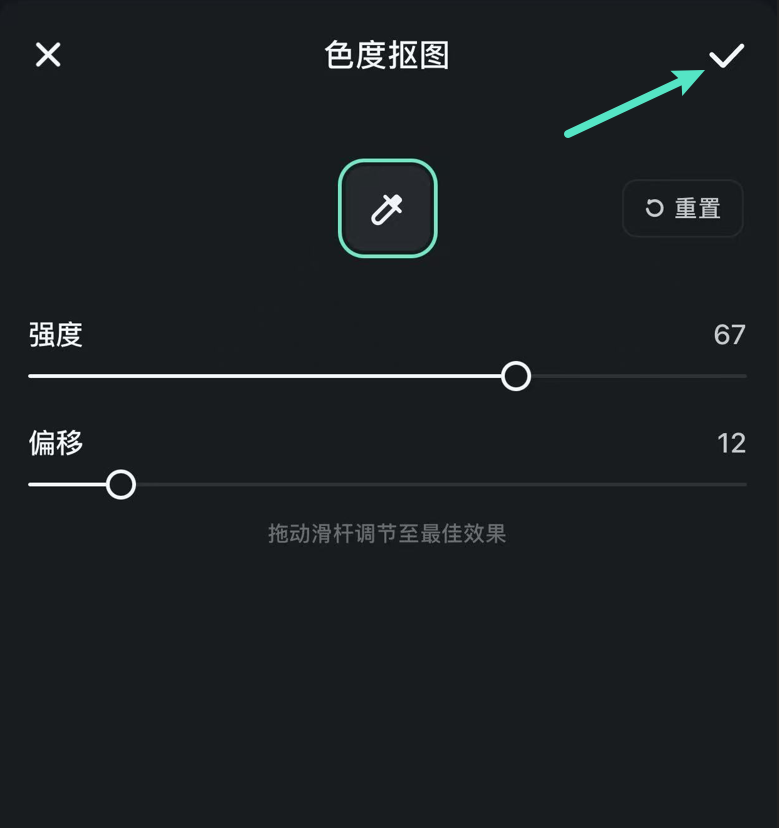Tap the intensity slider track
The height and width of the screenshot is (828, 779).
coord(300,377)
